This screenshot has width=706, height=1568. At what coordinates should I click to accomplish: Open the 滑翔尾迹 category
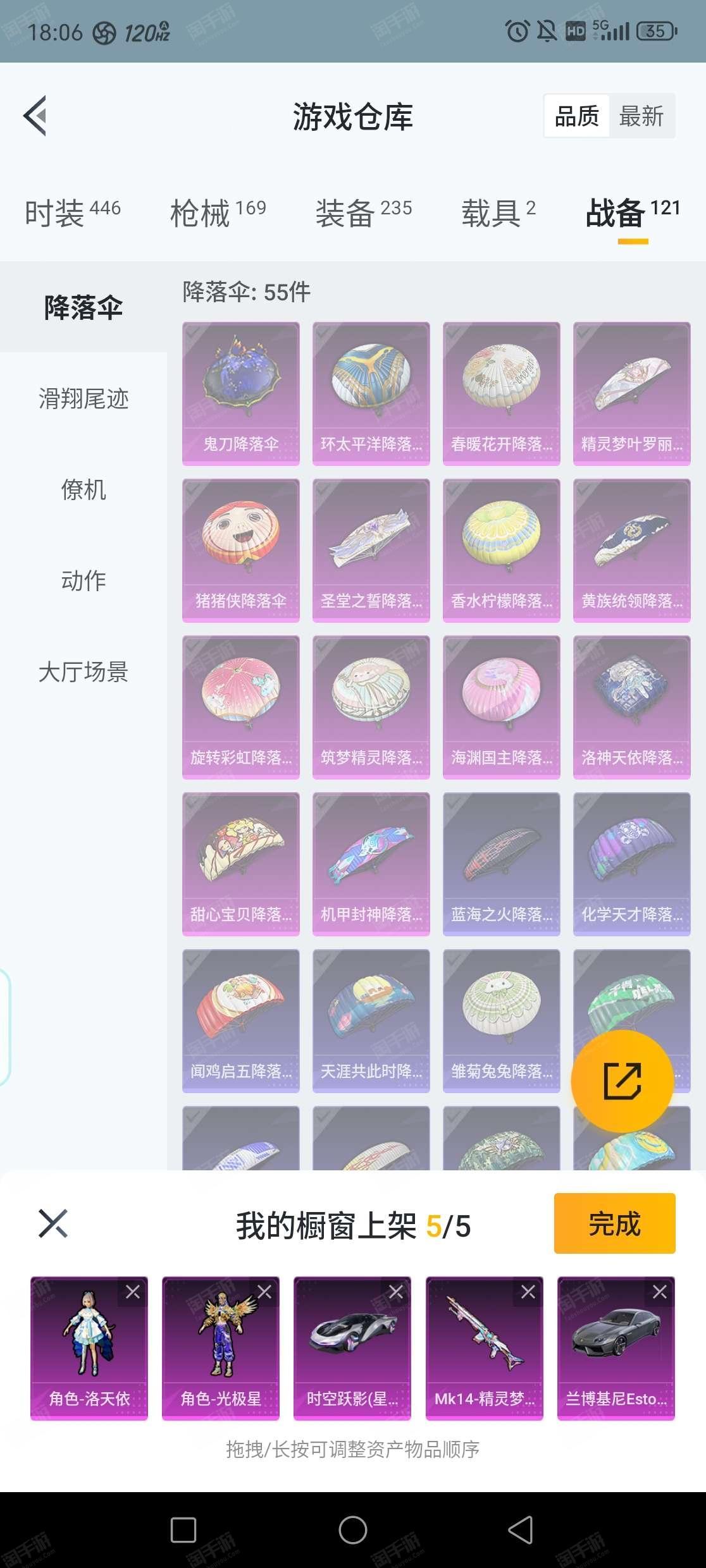coord(84,399)
